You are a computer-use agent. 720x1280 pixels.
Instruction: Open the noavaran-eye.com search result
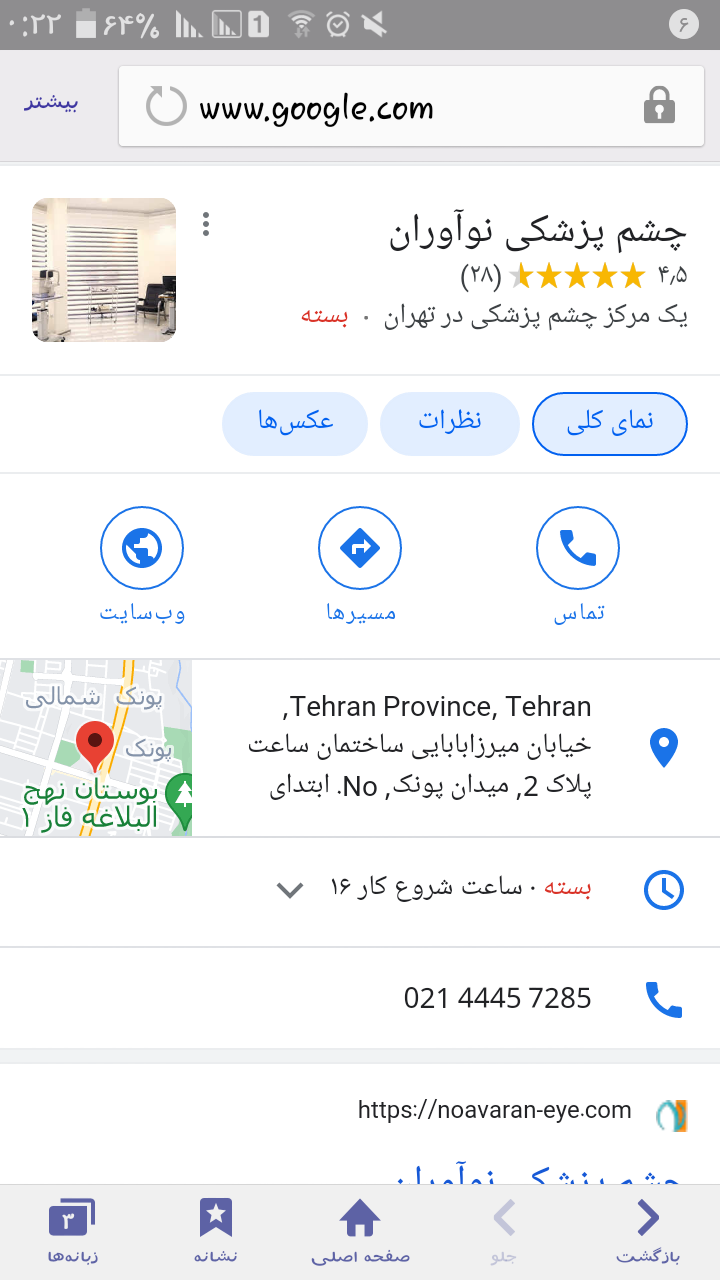coord(495,1110)
